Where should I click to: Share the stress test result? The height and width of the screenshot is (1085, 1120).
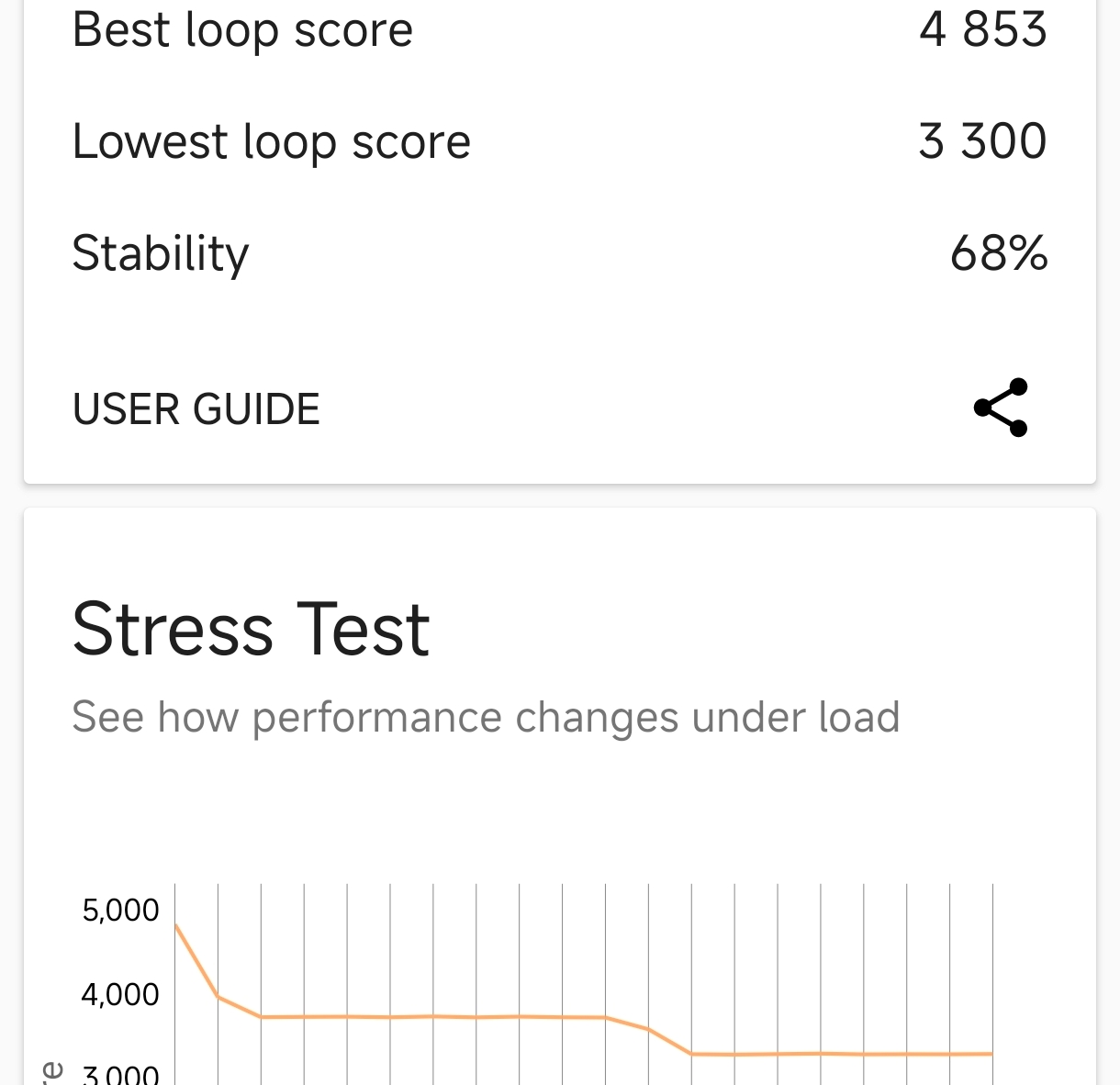[x=1001, y=408]
